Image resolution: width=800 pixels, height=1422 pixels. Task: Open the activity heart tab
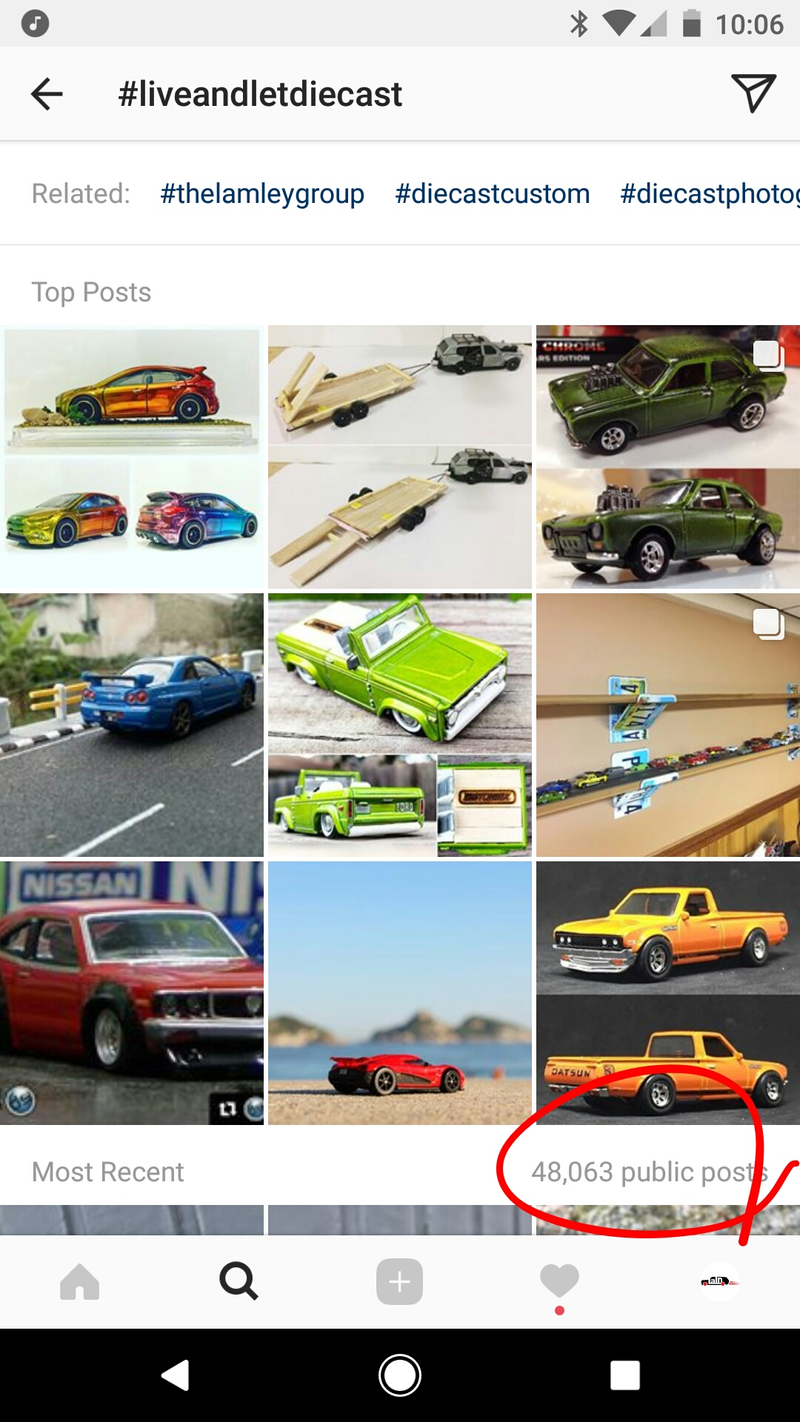[x=559, y=1281]
